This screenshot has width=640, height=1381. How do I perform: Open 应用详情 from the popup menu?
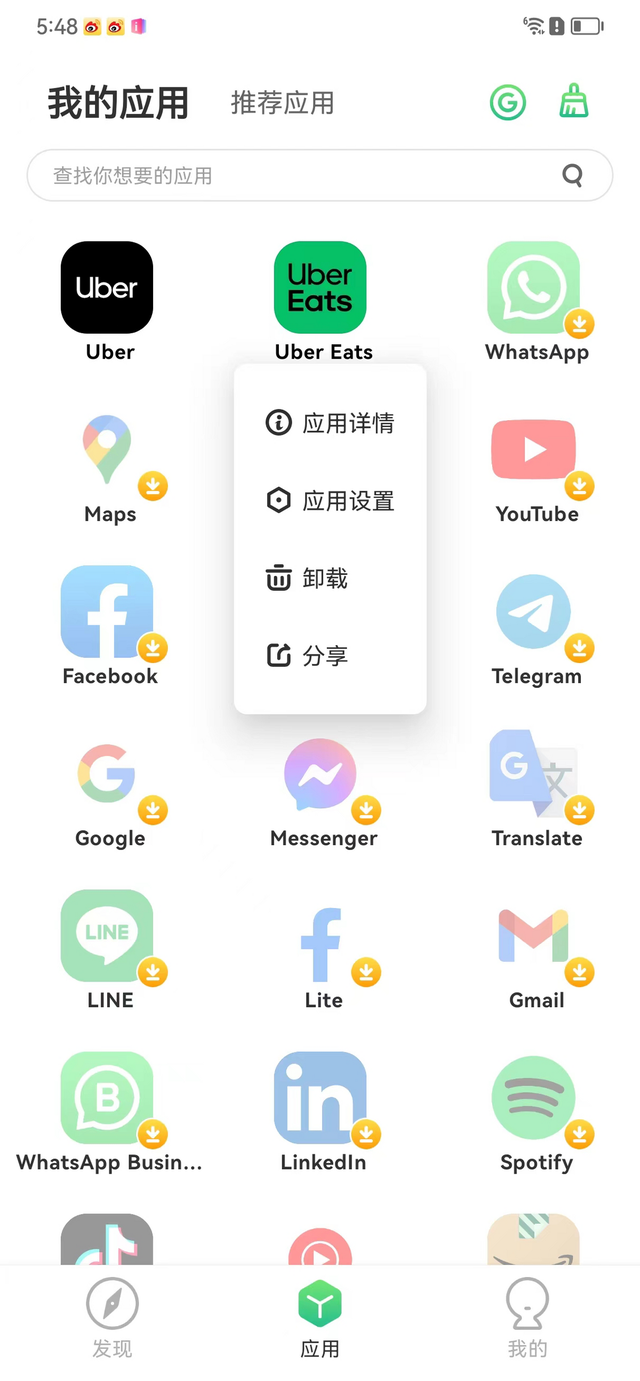point(330,423)
